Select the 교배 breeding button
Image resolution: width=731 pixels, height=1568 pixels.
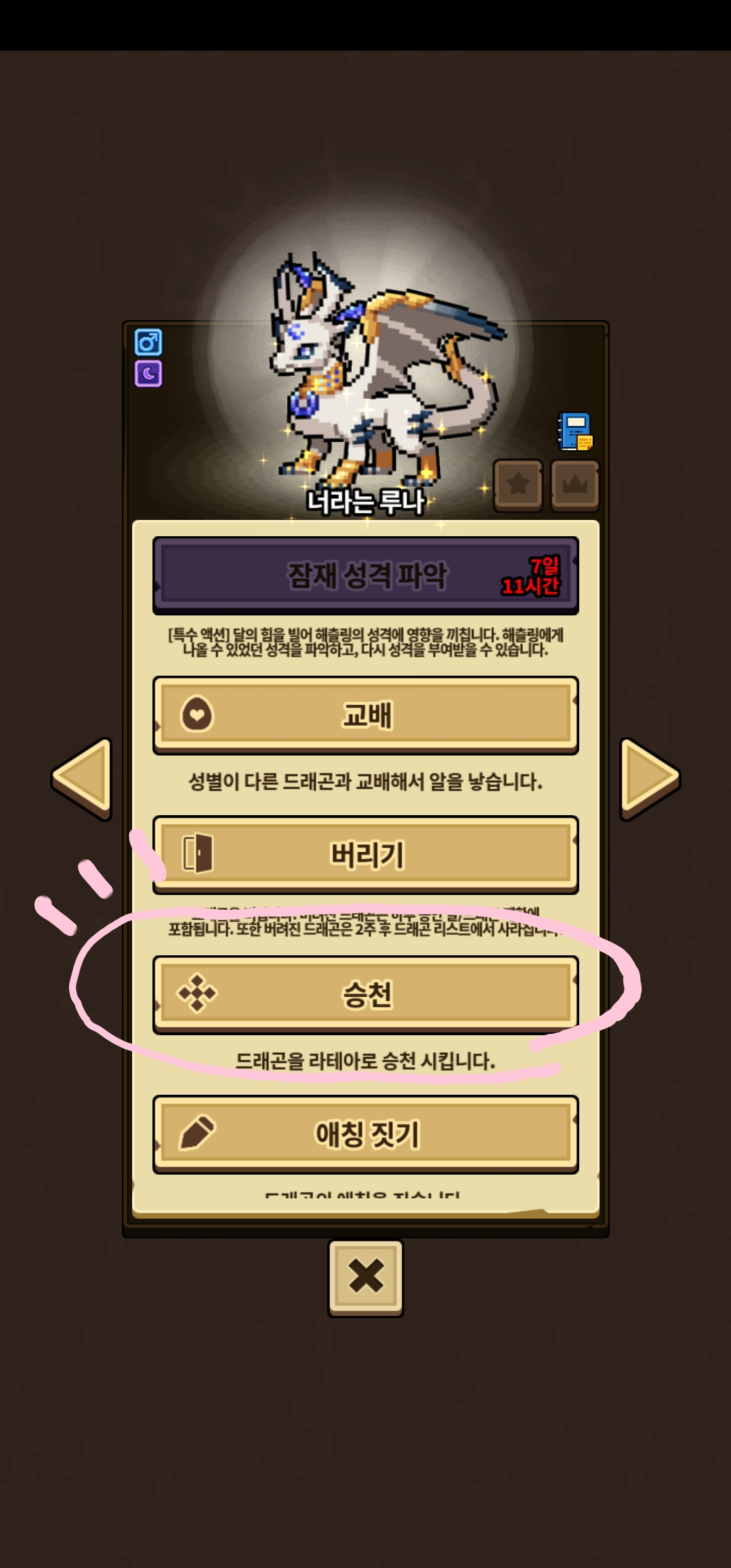(365, 715)
